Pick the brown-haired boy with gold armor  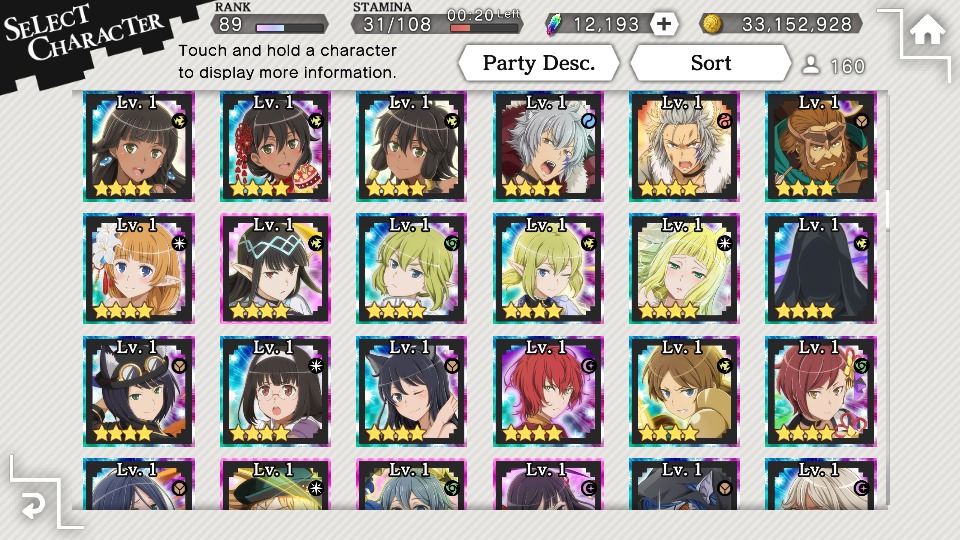coord(684,391)
